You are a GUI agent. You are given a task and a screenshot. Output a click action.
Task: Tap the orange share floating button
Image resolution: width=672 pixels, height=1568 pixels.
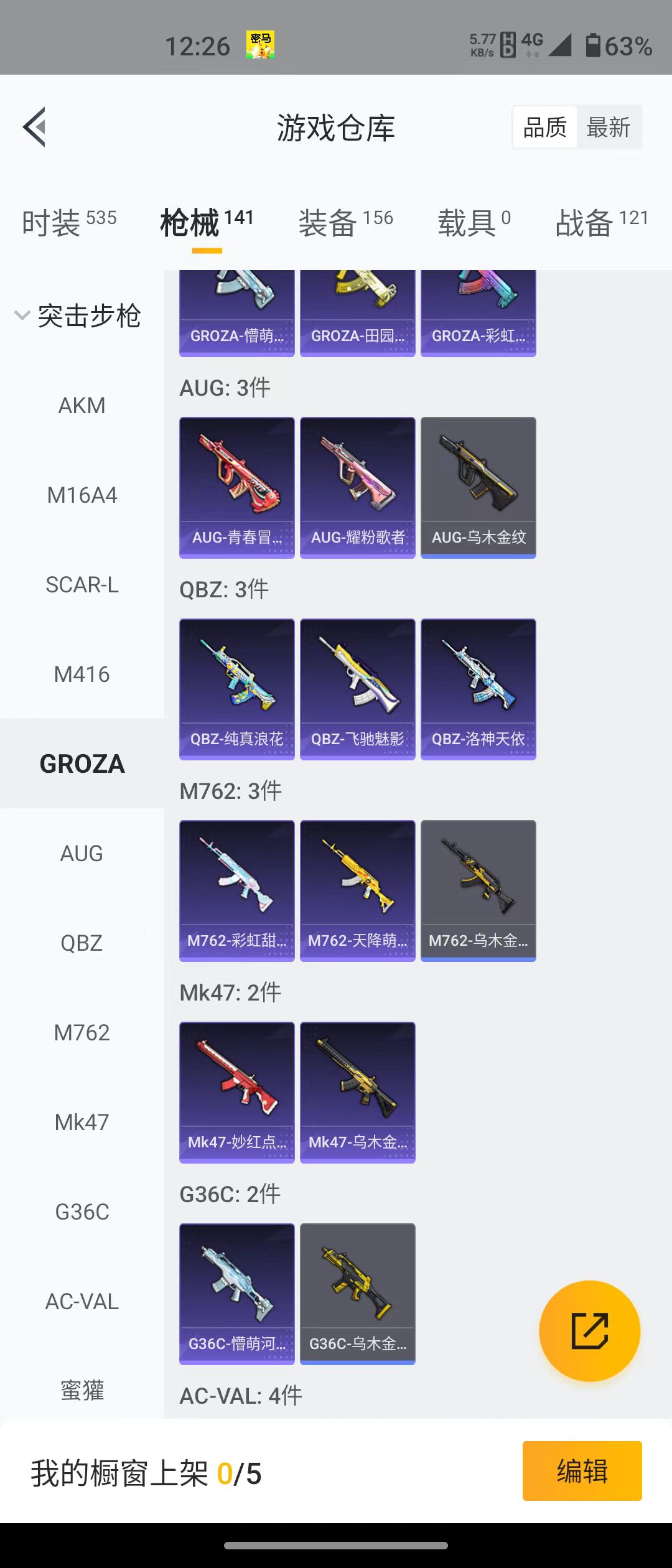pos(589,1331)
